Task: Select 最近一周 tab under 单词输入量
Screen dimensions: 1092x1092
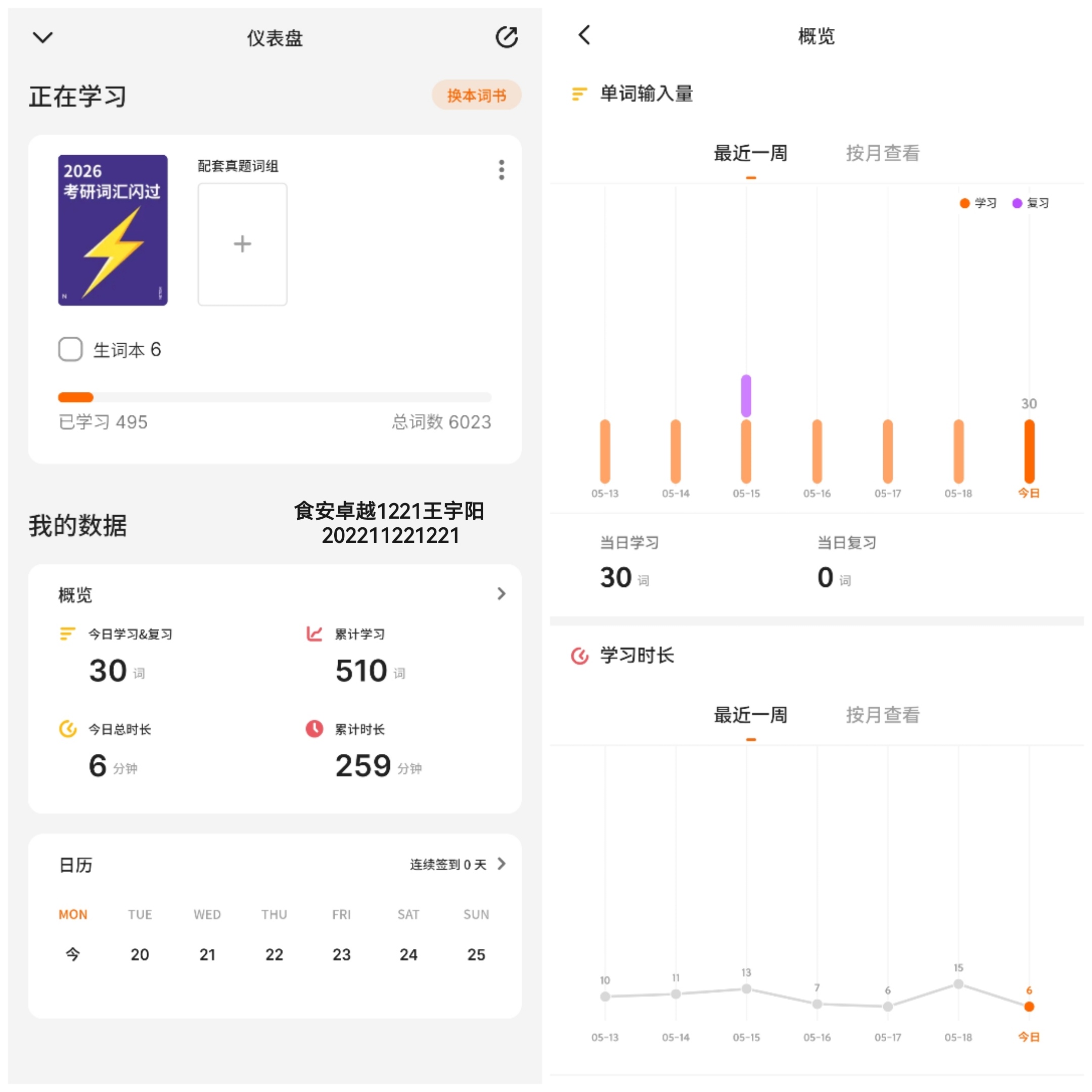Action: [x=751, y=153]
